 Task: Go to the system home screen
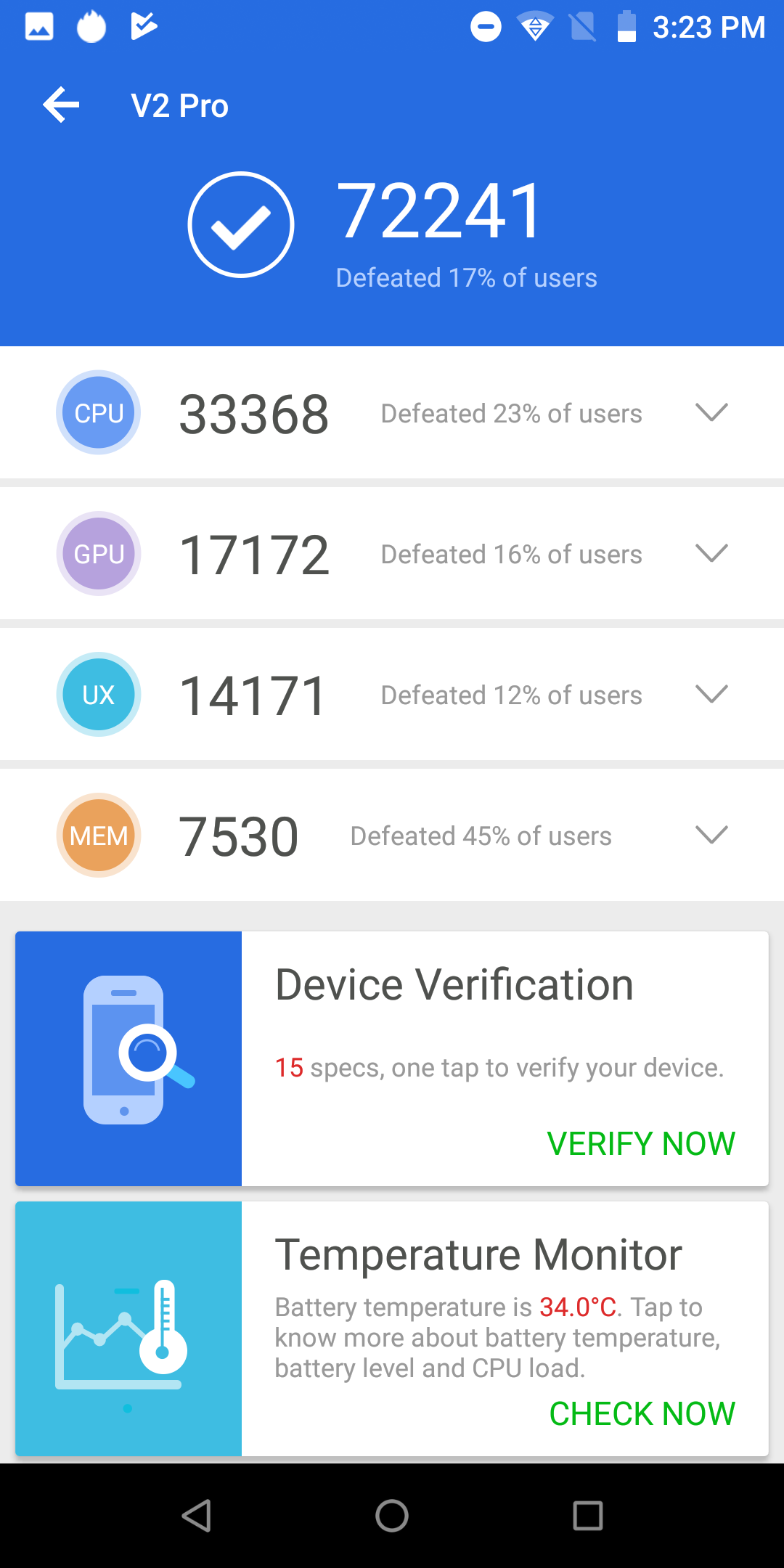point(392,1516)
